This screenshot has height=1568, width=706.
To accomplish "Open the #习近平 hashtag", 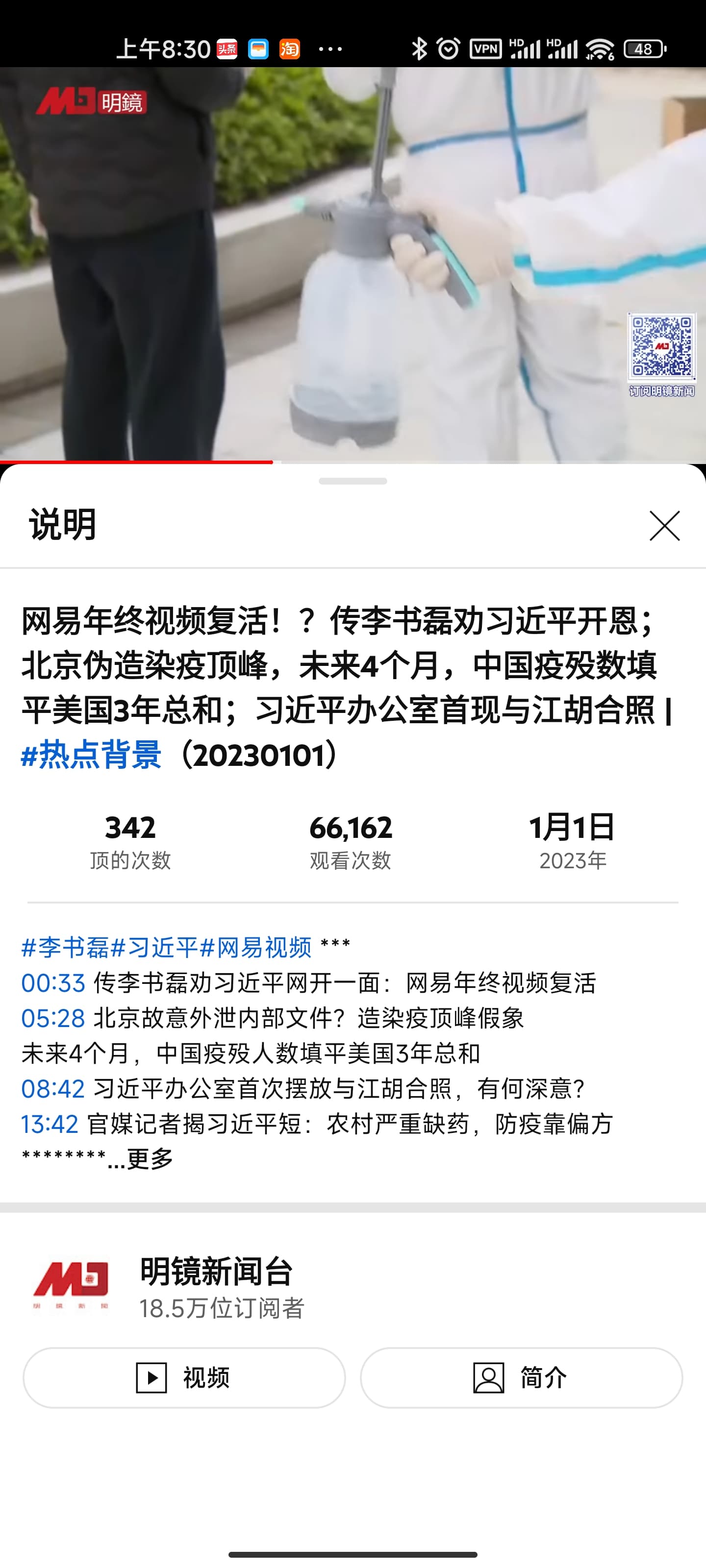I will [x=155, y=947].
